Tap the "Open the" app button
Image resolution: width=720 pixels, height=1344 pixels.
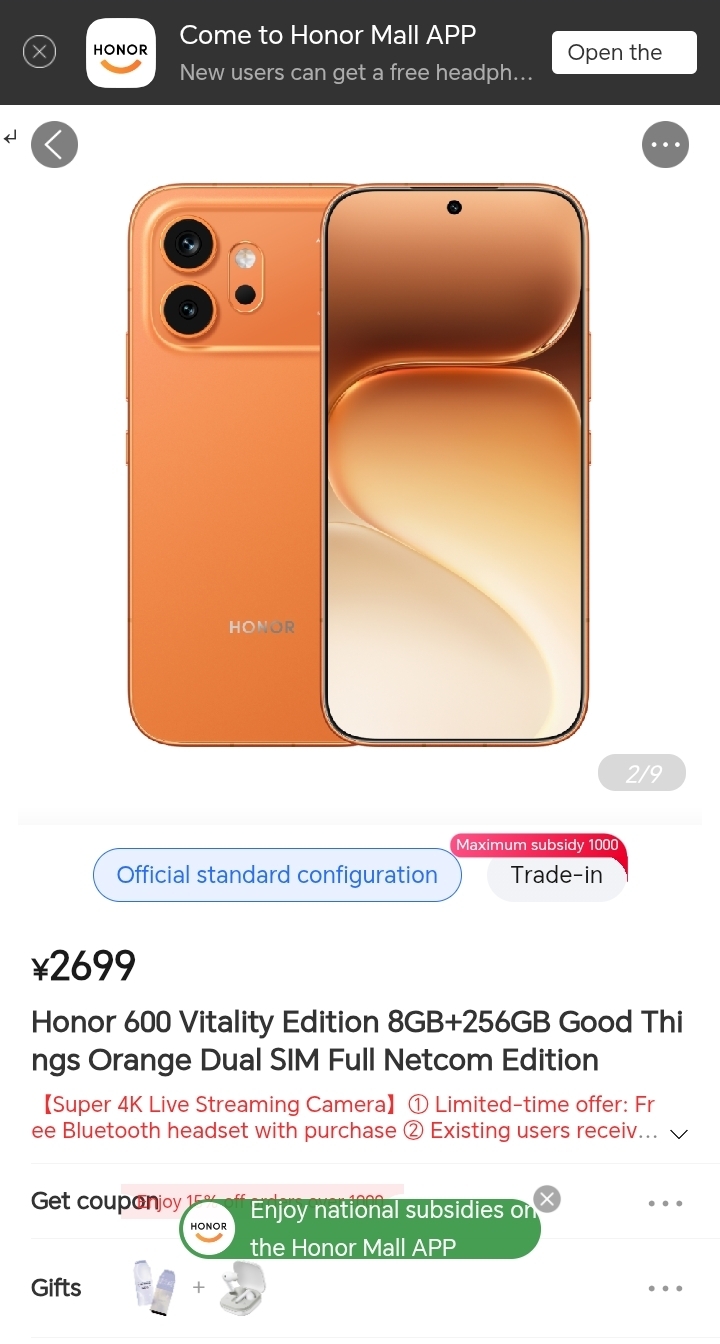coord(624,53)
